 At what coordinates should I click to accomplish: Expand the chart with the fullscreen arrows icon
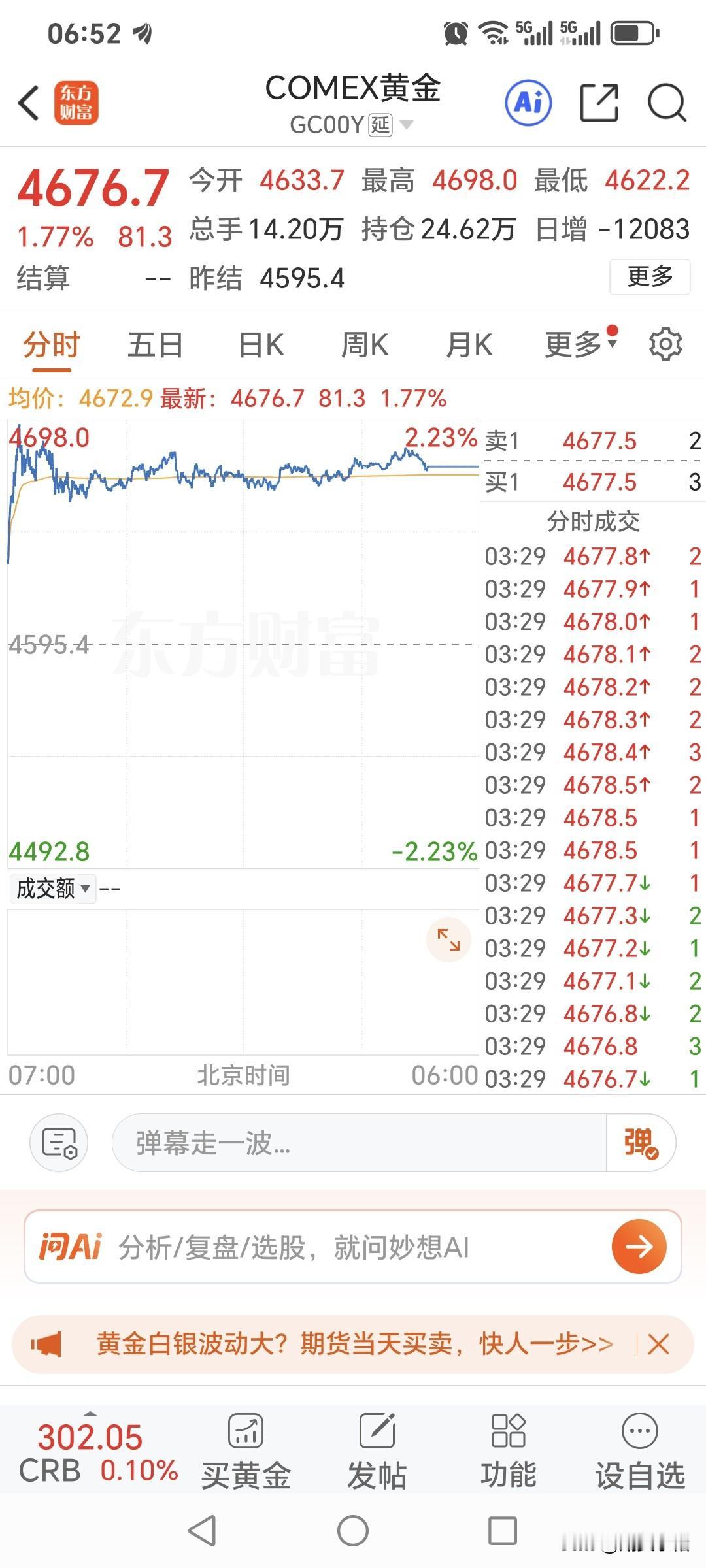tap(448, 939)
